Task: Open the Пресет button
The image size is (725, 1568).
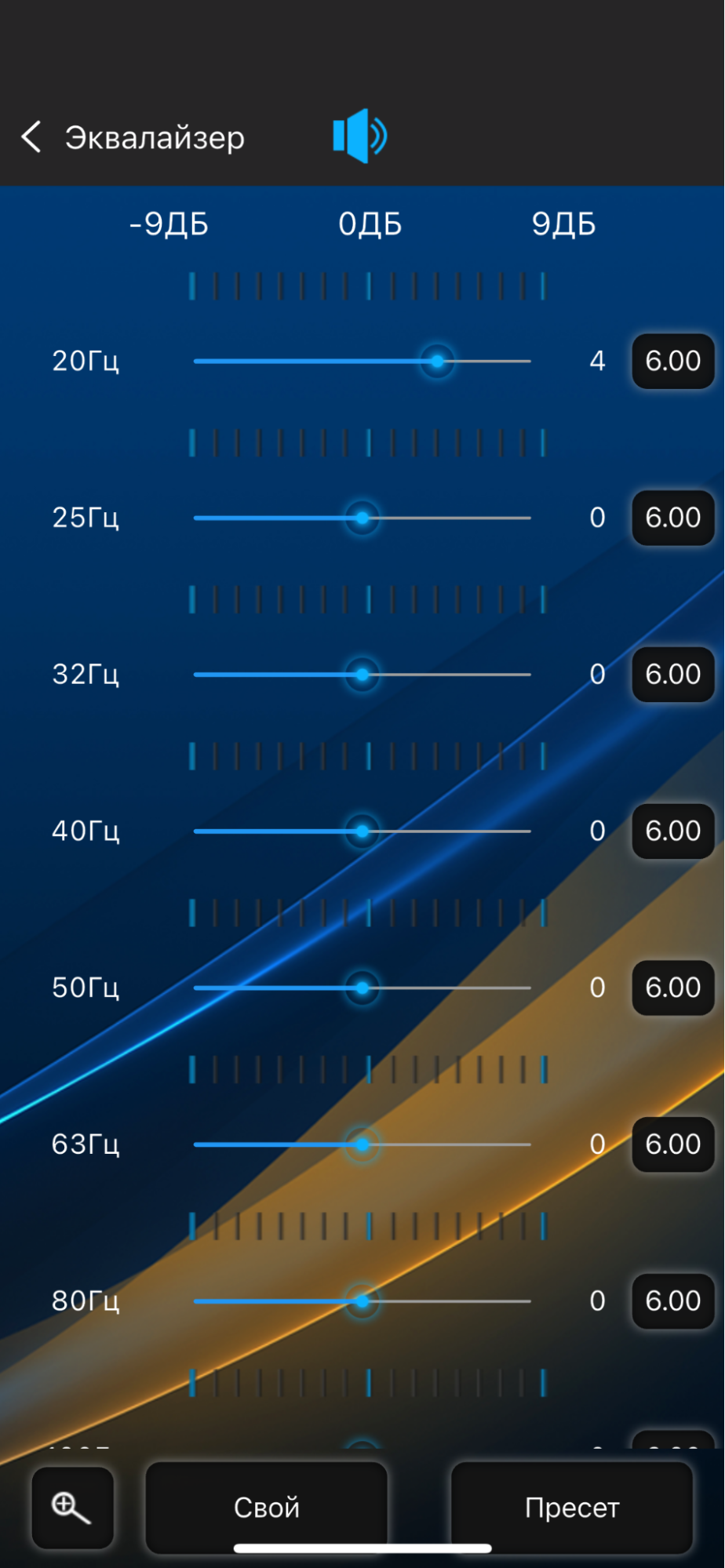Action: click(x=572, y=1508)
